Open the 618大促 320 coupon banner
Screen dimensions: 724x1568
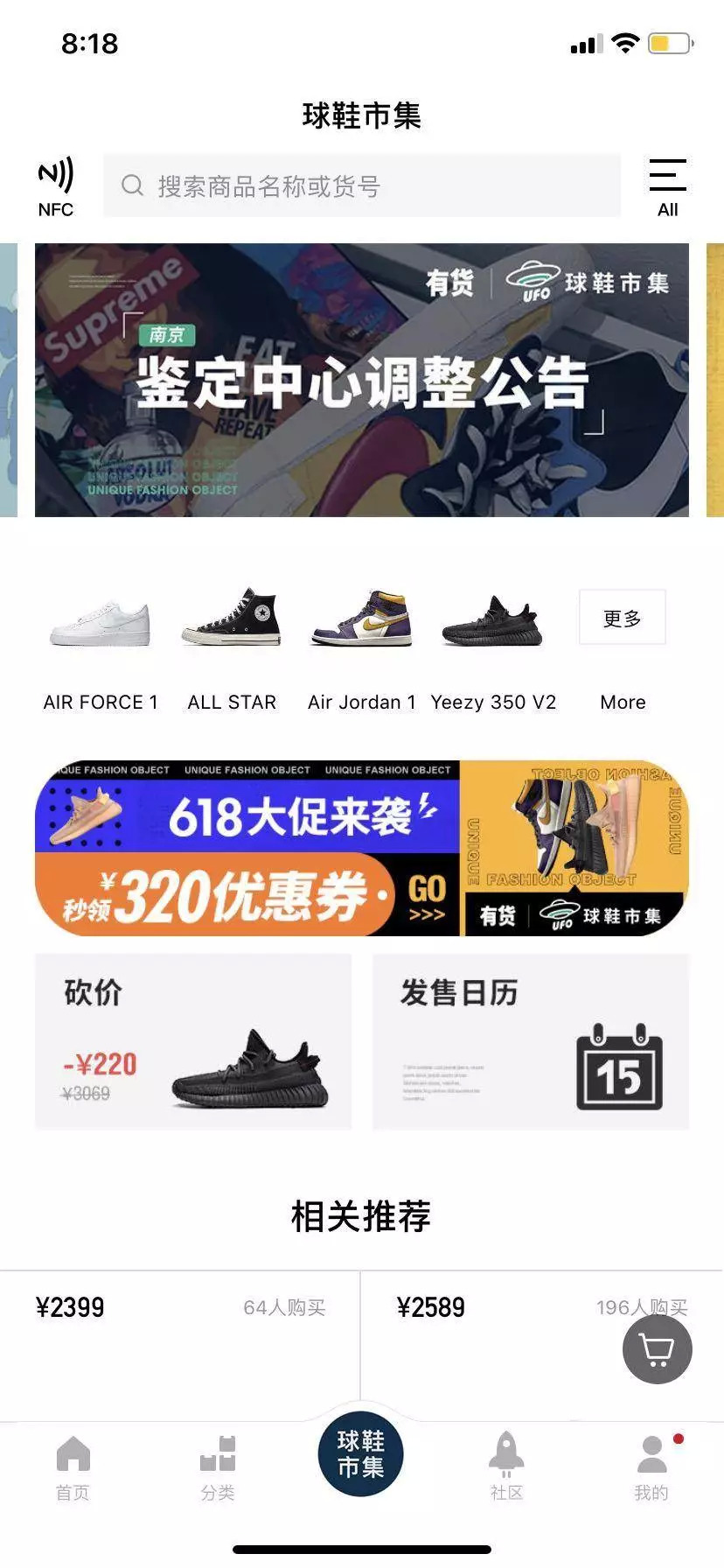[362, 847]
